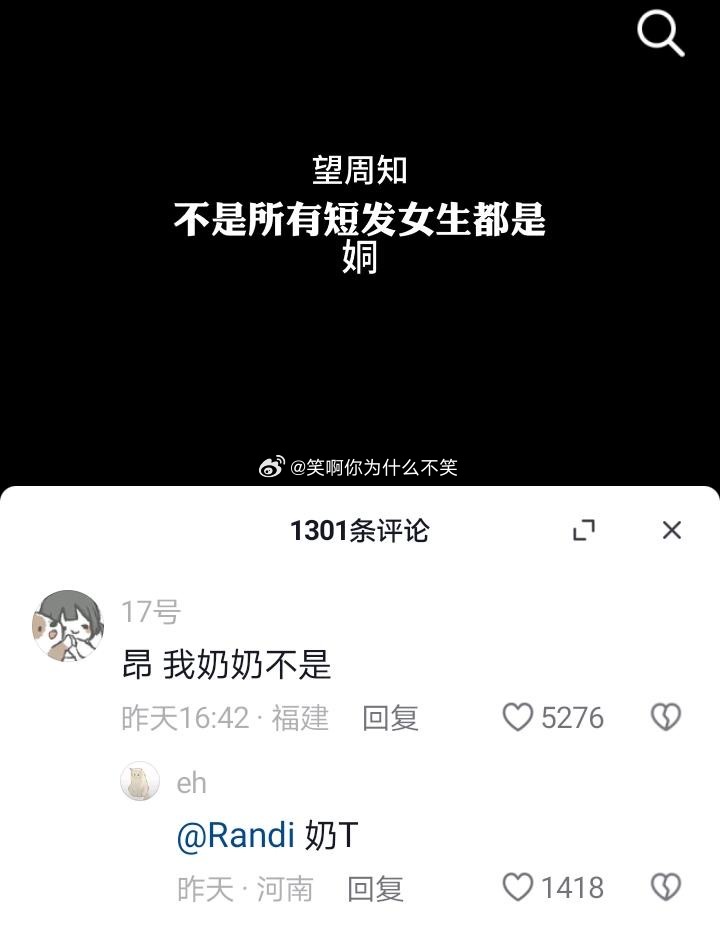
Task: Open 17号's profile avatar
Action: (x=68, y=626)
